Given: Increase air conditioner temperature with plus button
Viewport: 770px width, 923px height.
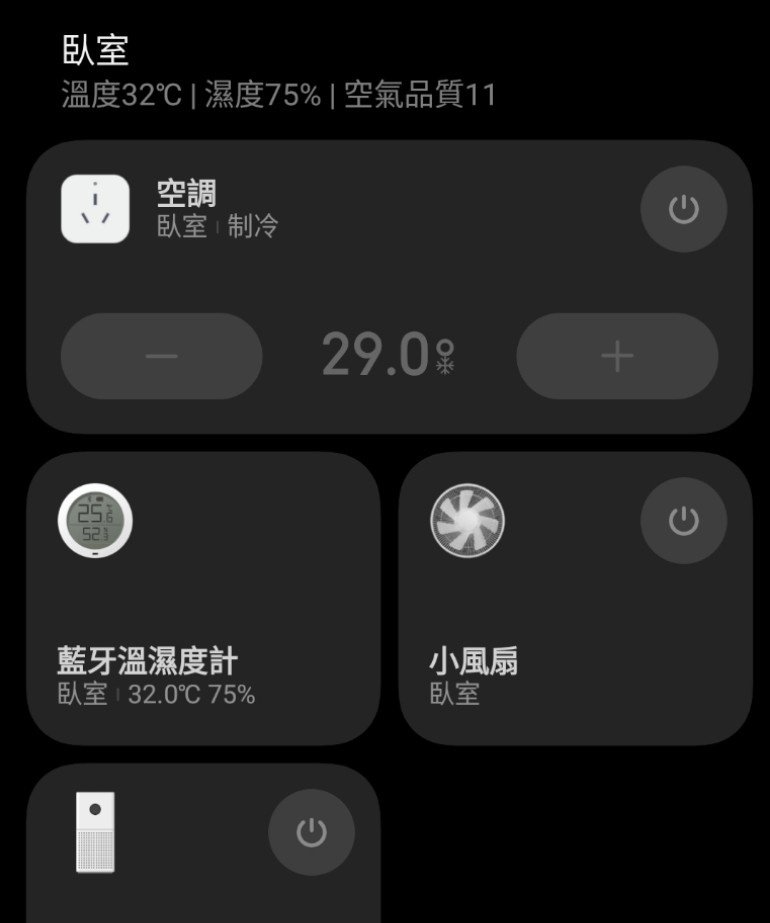Looking at the screenshot, I should 617,356.
